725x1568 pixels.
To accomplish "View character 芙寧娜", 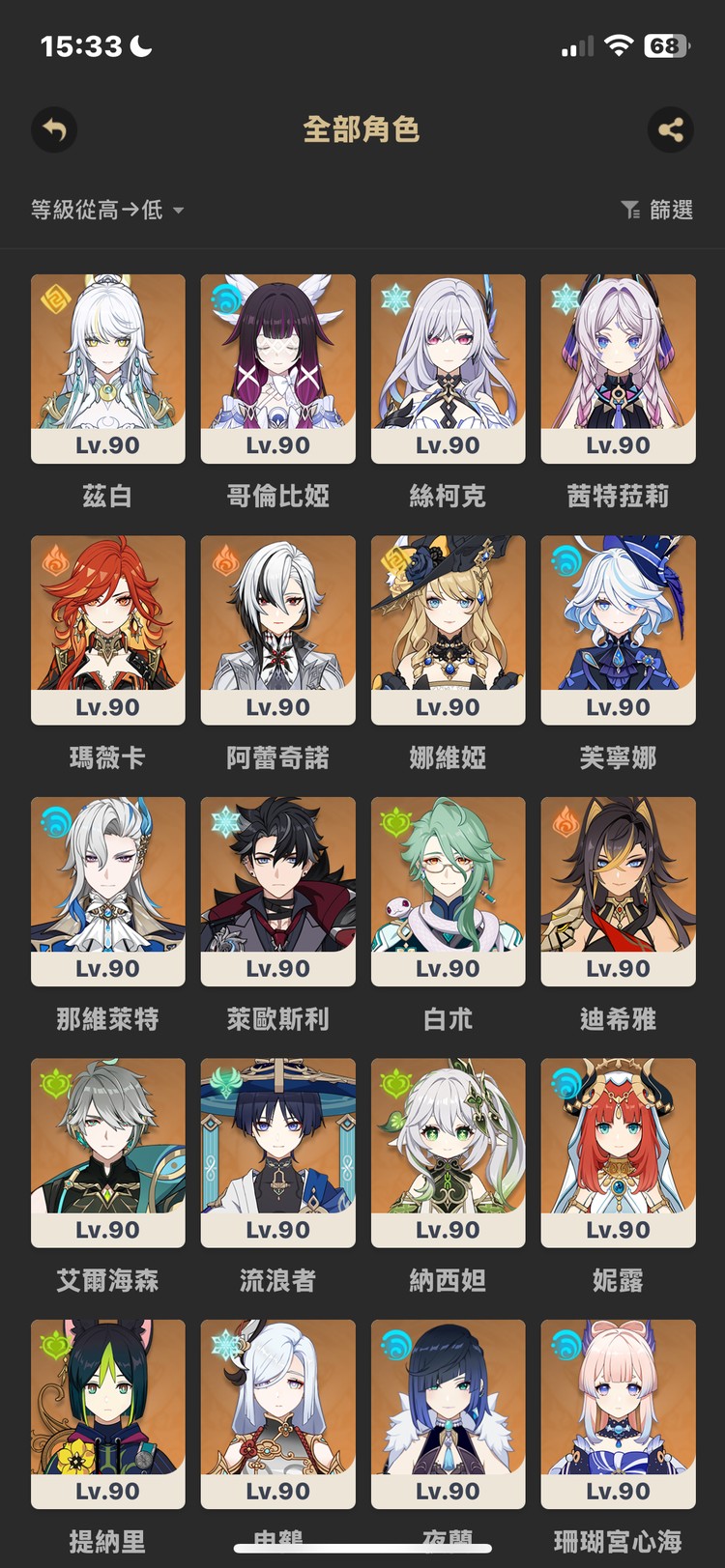I will click(618, 630).
